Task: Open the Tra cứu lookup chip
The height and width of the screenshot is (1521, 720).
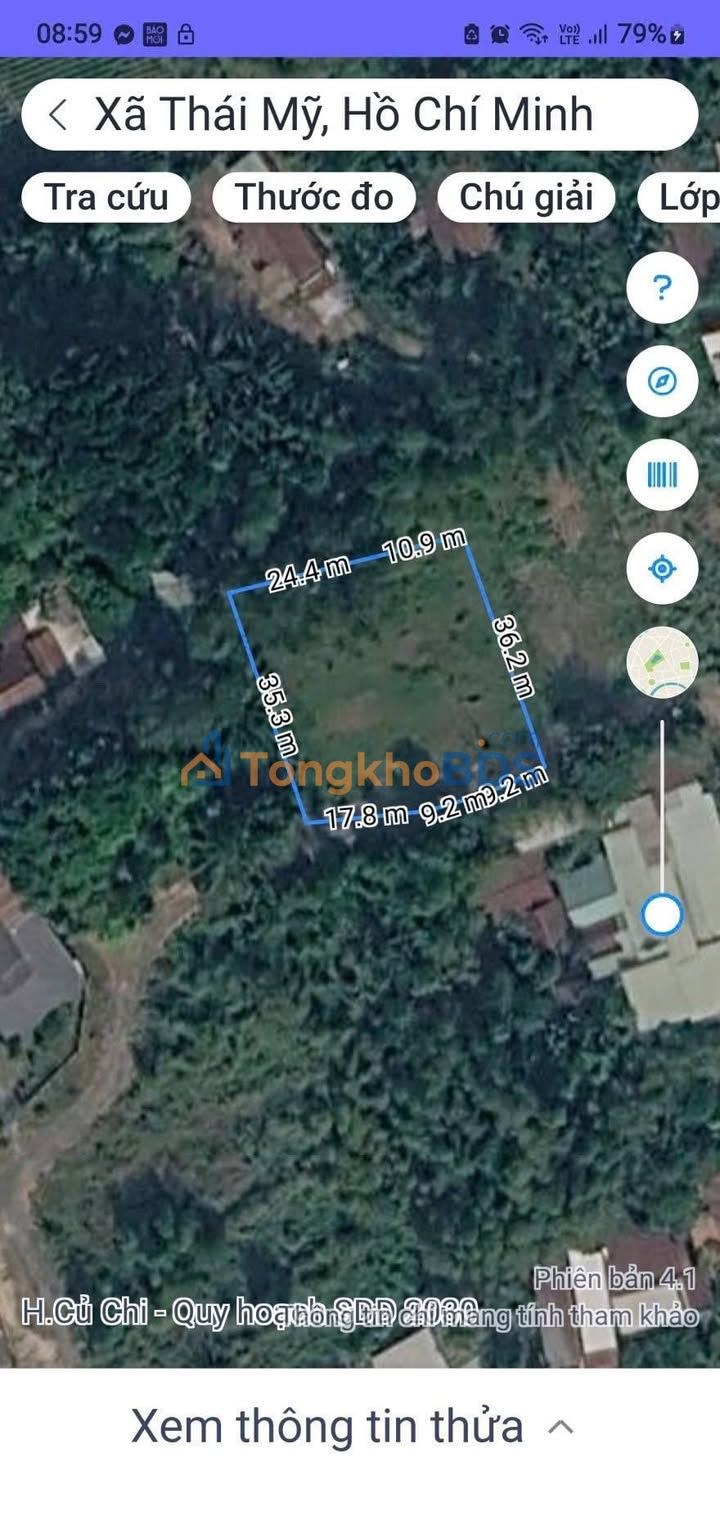Action: click(x=106, y=197)
